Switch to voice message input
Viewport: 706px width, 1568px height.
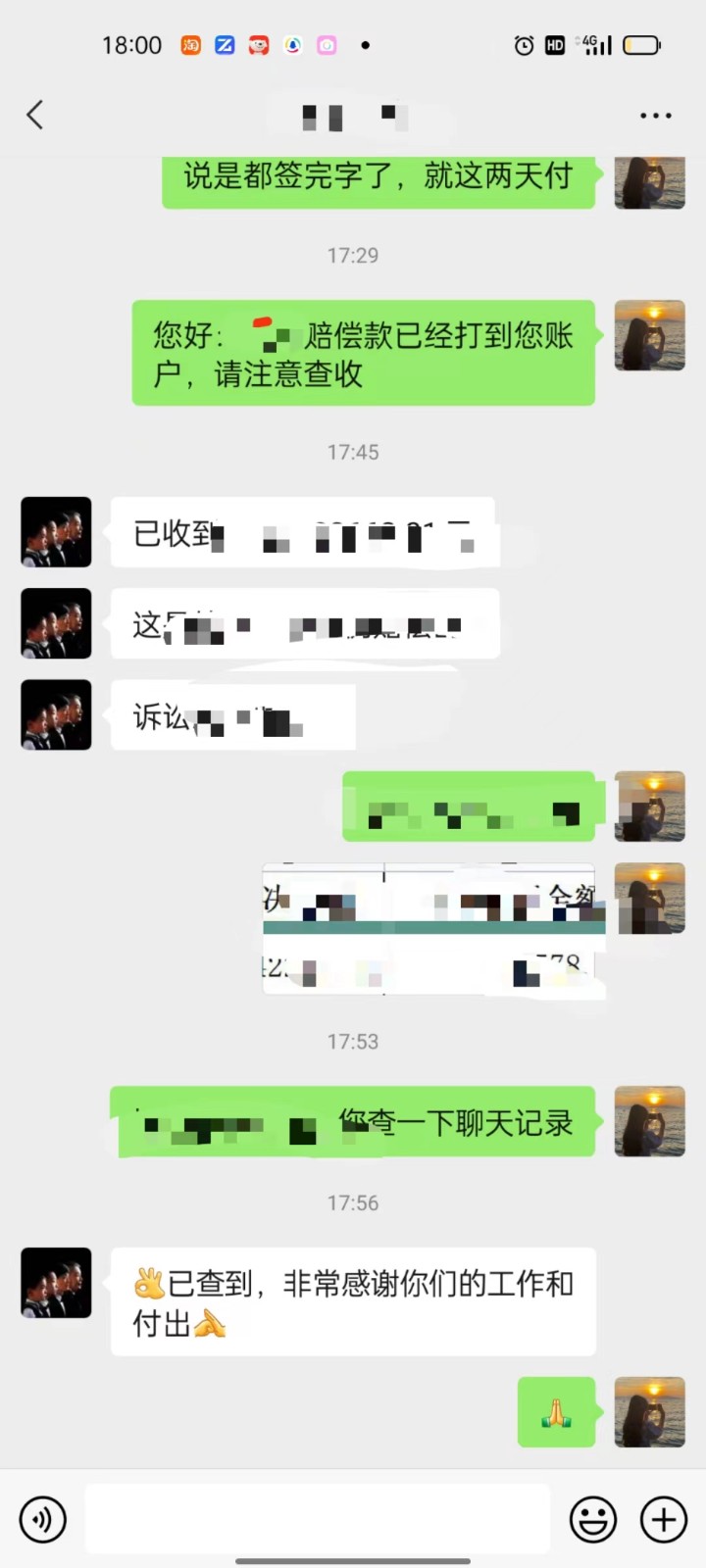(x=43, y=1520)
